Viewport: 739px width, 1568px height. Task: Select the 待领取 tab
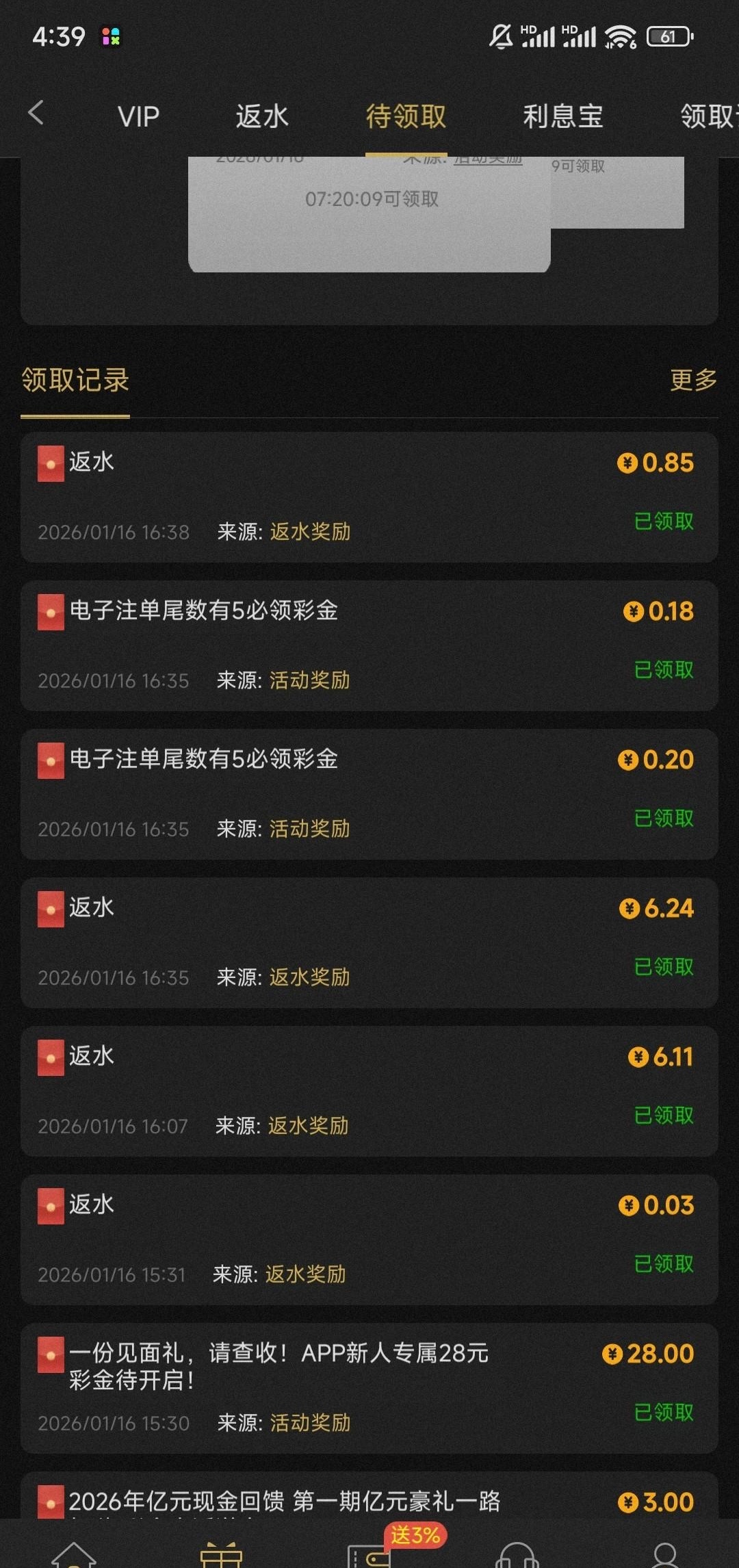coord(406,116)
